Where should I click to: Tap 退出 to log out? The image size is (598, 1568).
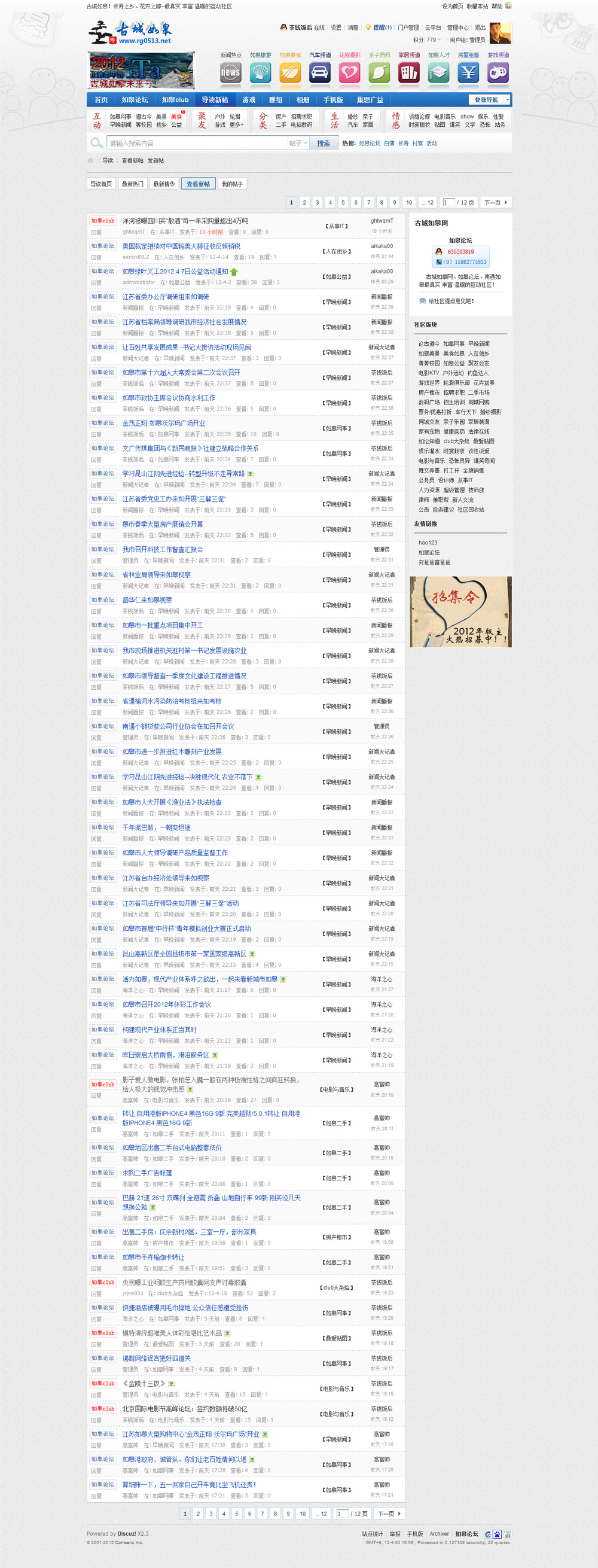click(x=480, y=28)
